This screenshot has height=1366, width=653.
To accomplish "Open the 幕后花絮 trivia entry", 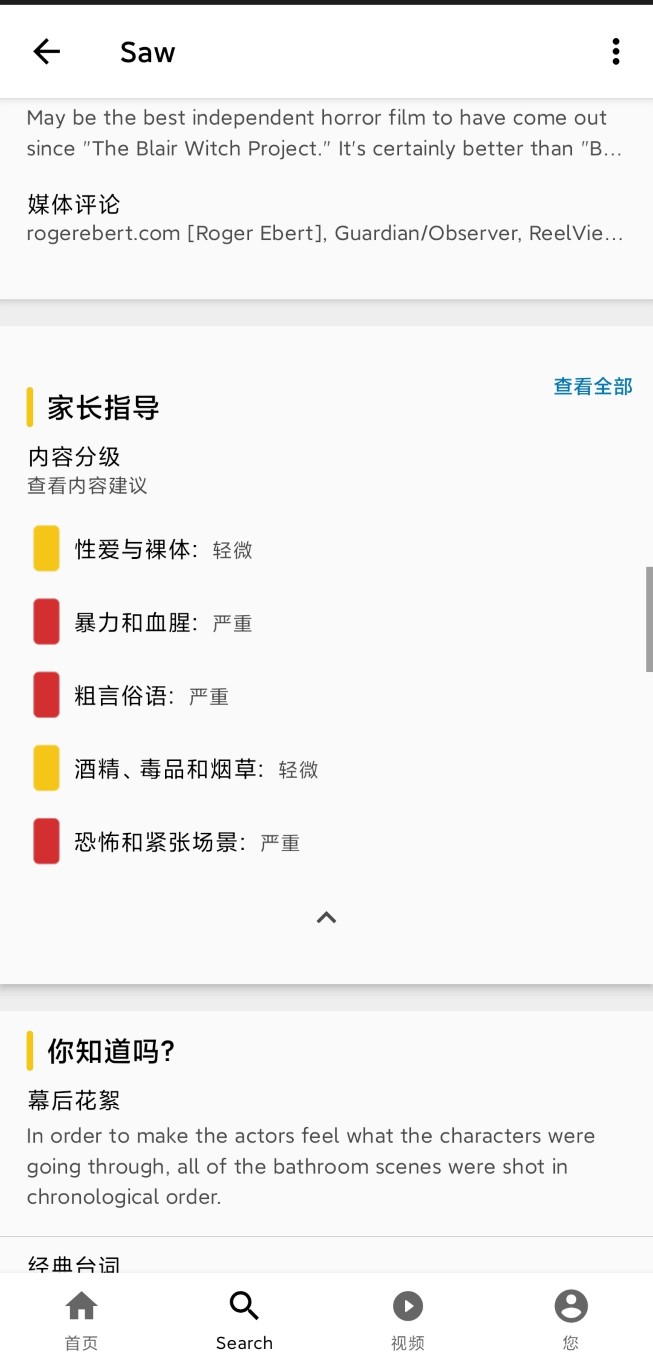I will tap(326, 1148).
